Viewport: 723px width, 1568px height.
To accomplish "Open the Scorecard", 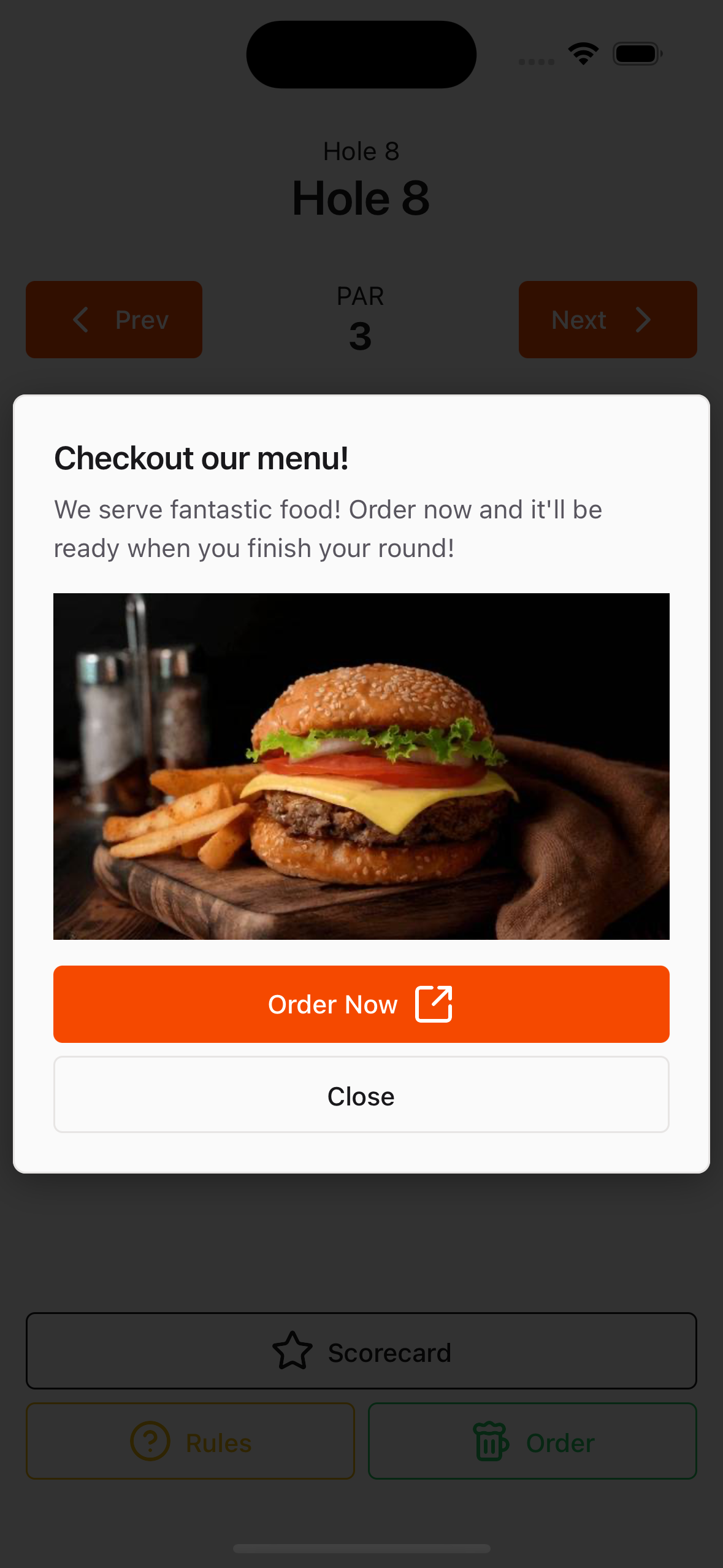I will coord(361,1350).
